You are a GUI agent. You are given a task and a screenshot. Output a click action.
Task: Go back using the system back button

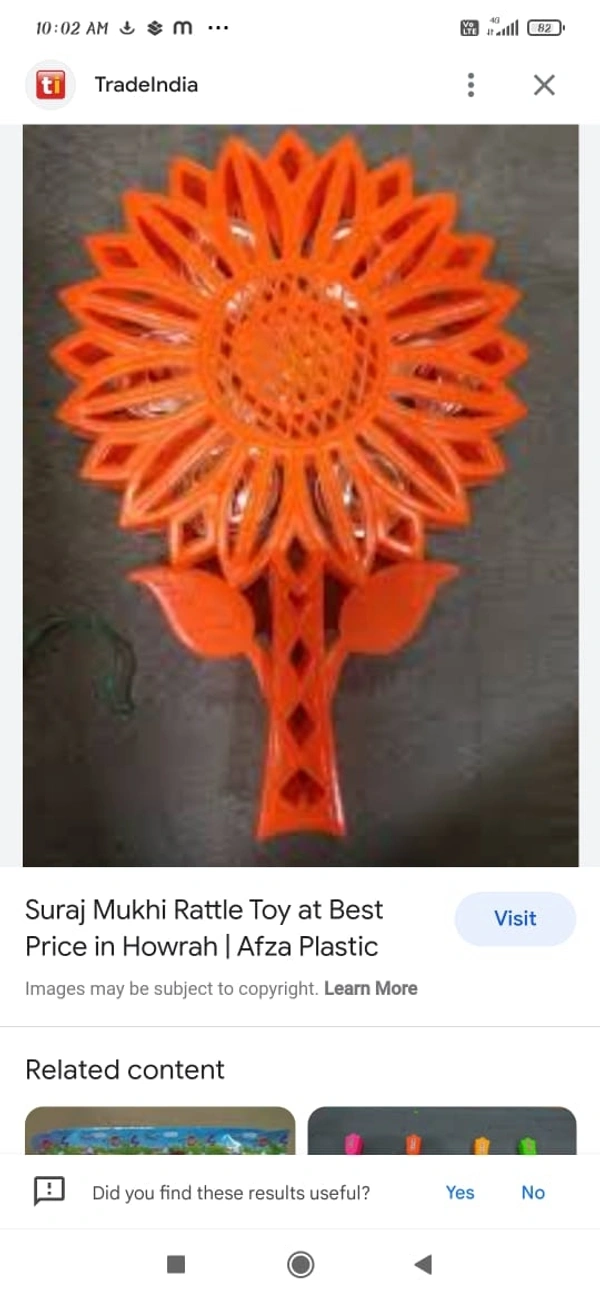point(423,1265)
